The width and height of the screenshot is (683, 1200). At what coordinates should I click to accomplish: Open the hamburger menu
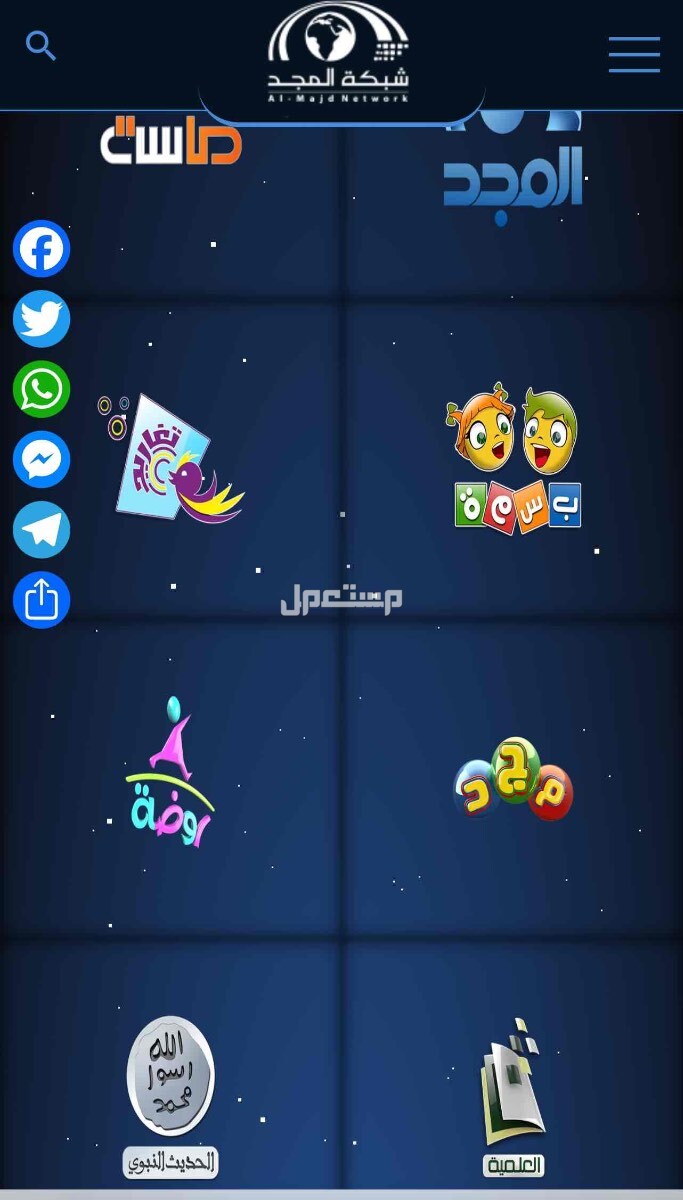tap(634, 54)
